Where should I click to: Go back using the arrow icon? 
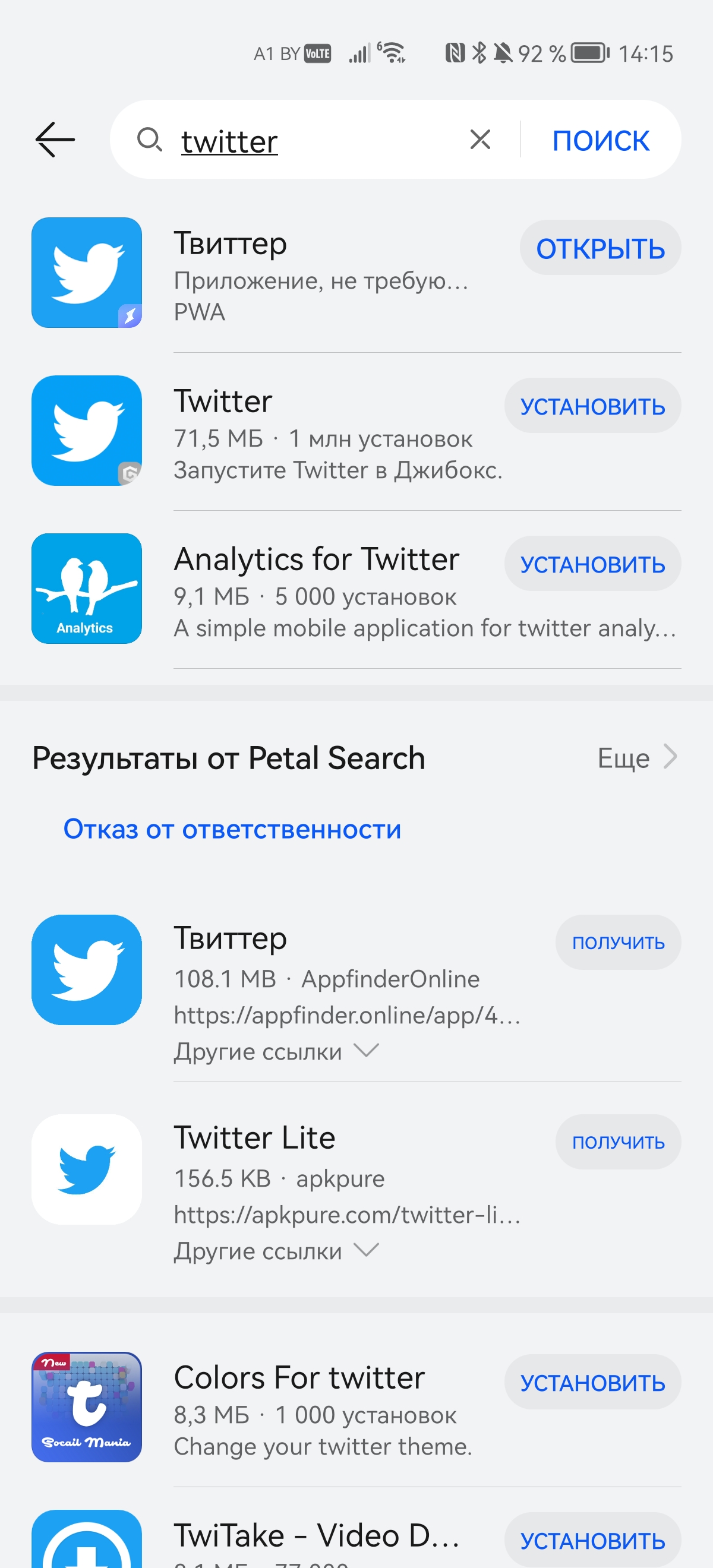(55, 140)
